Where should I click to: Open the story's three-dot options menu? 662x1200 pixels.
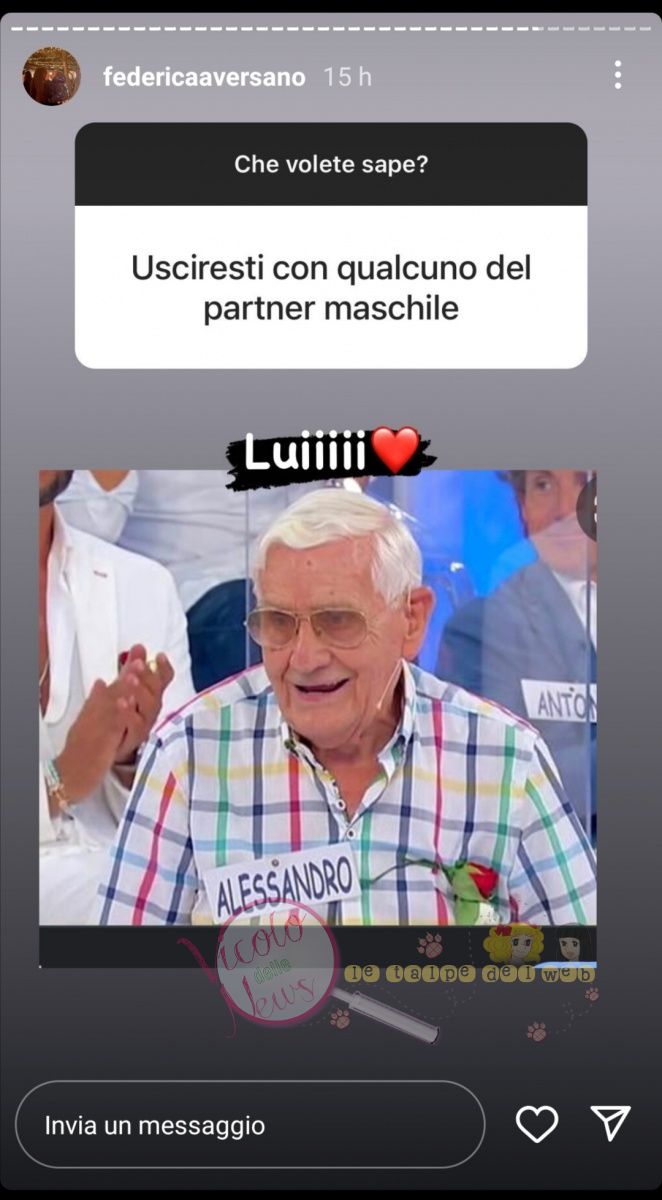tap(618, 75)
